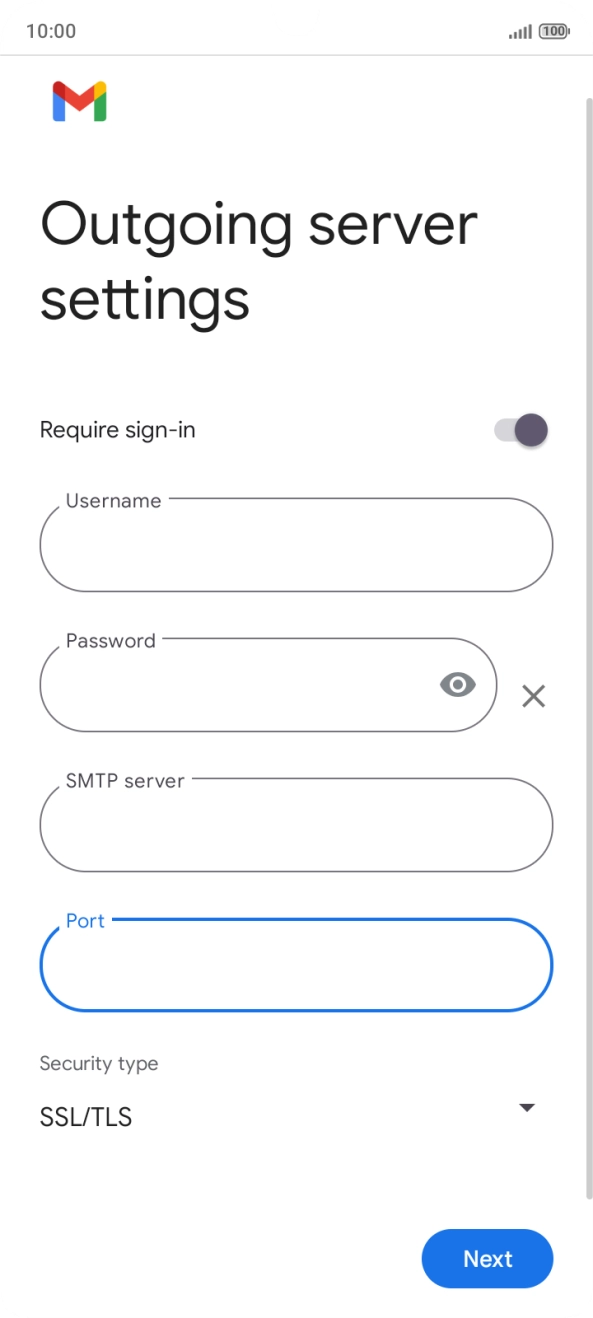Continue with the Next button
Screen dimensions: 593x1318
tap(487, 1259)
